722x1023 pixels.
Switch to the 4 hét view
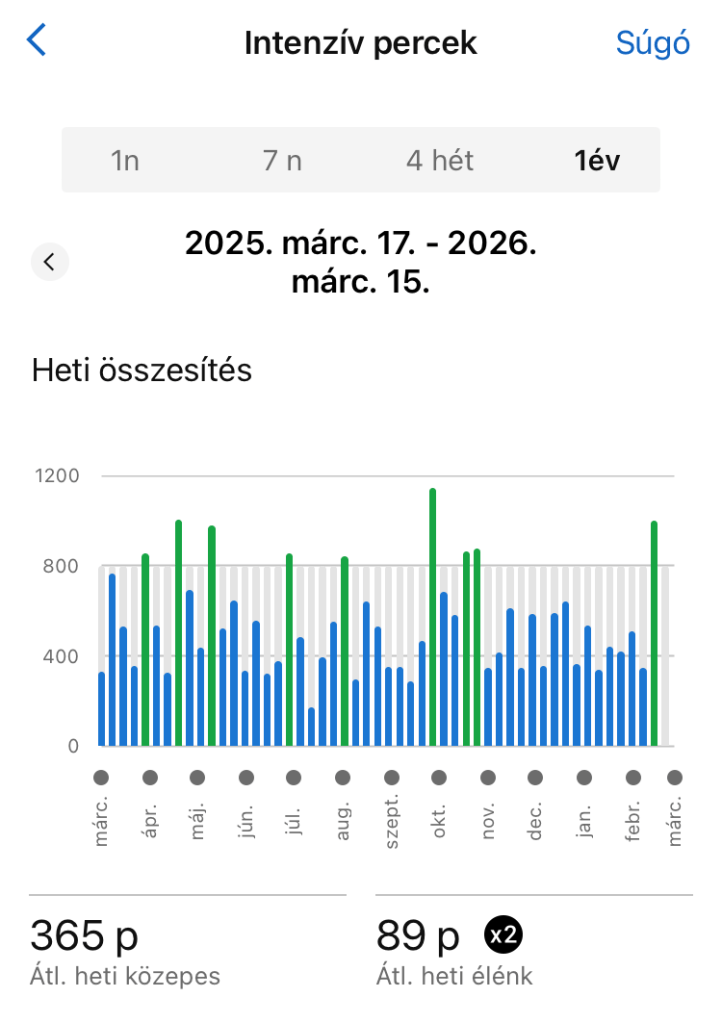click(x=439, y=160)
